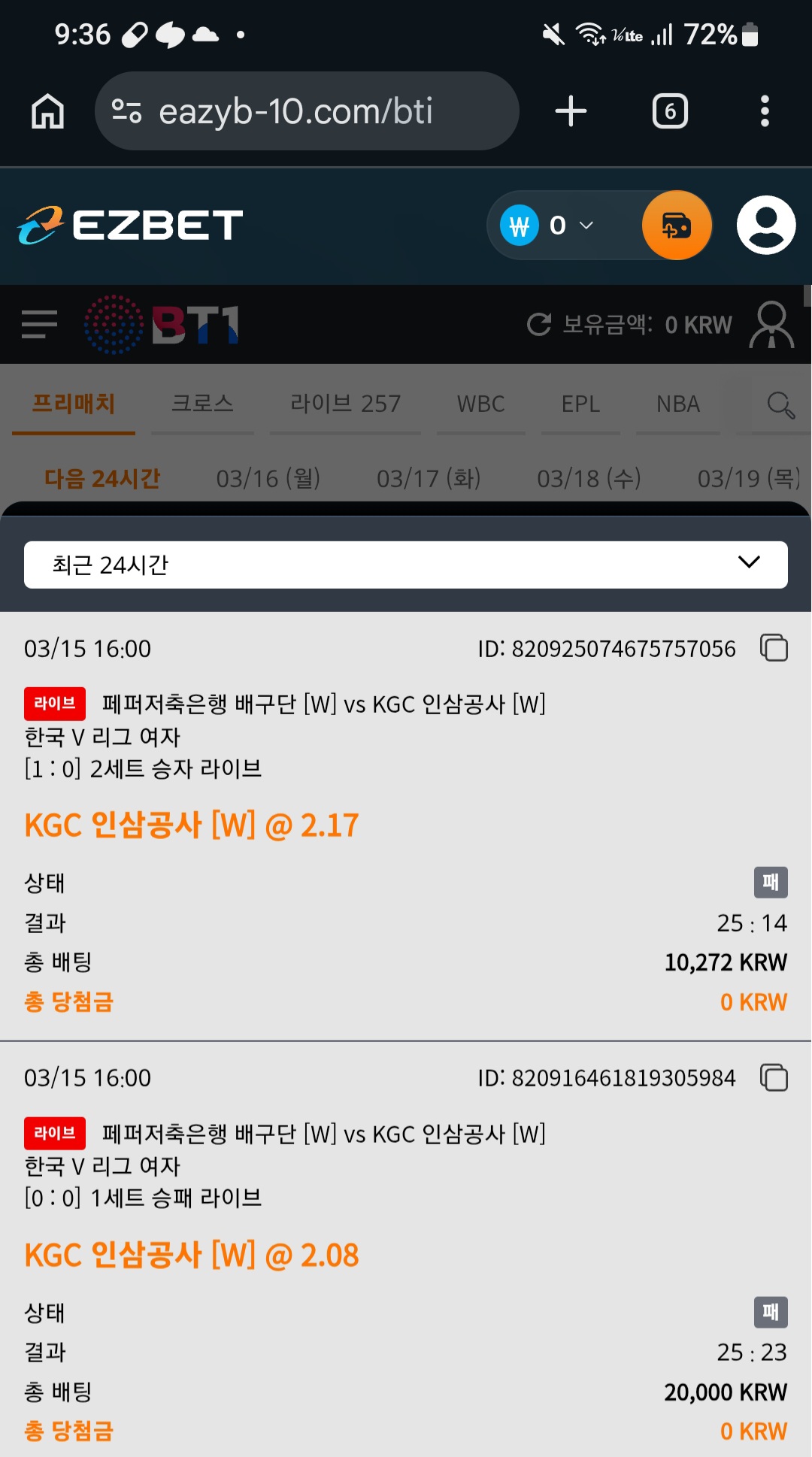812x1457 pixels.
Task: Go to the browser home page
Action: (x=47, y=111)
